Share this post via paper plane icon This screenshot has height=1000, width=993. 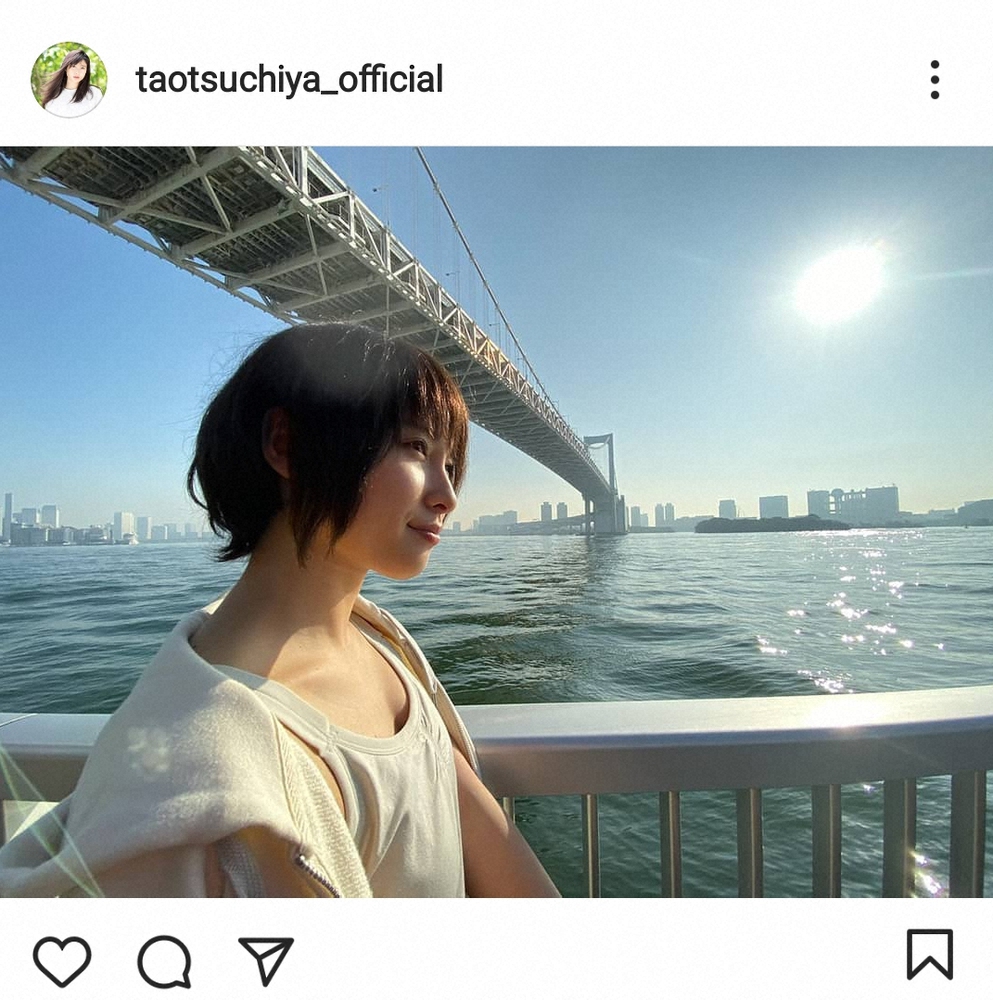point(265,961)
